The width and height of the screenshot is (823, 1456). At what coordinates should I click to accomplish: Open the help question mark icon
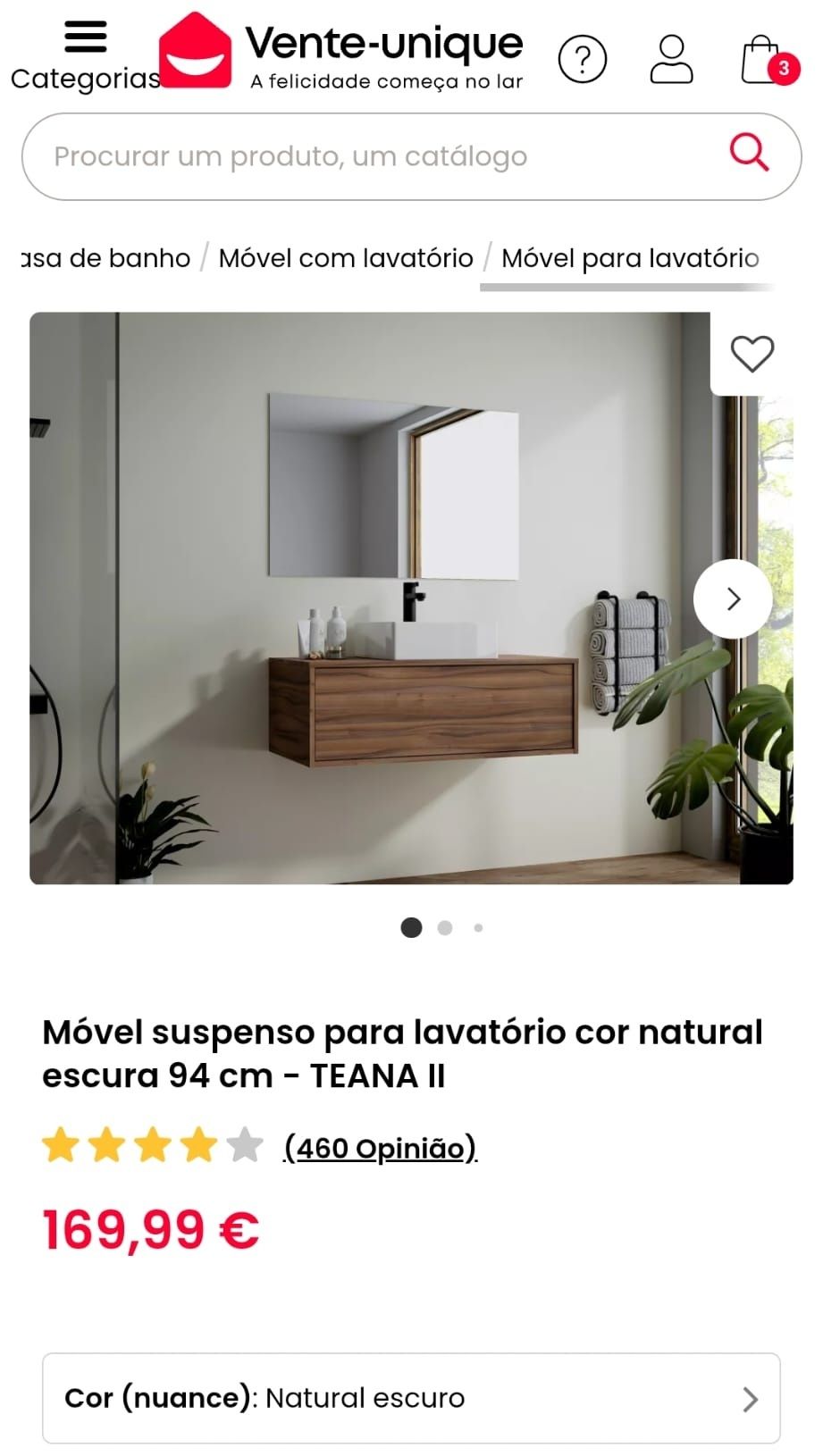582,60
